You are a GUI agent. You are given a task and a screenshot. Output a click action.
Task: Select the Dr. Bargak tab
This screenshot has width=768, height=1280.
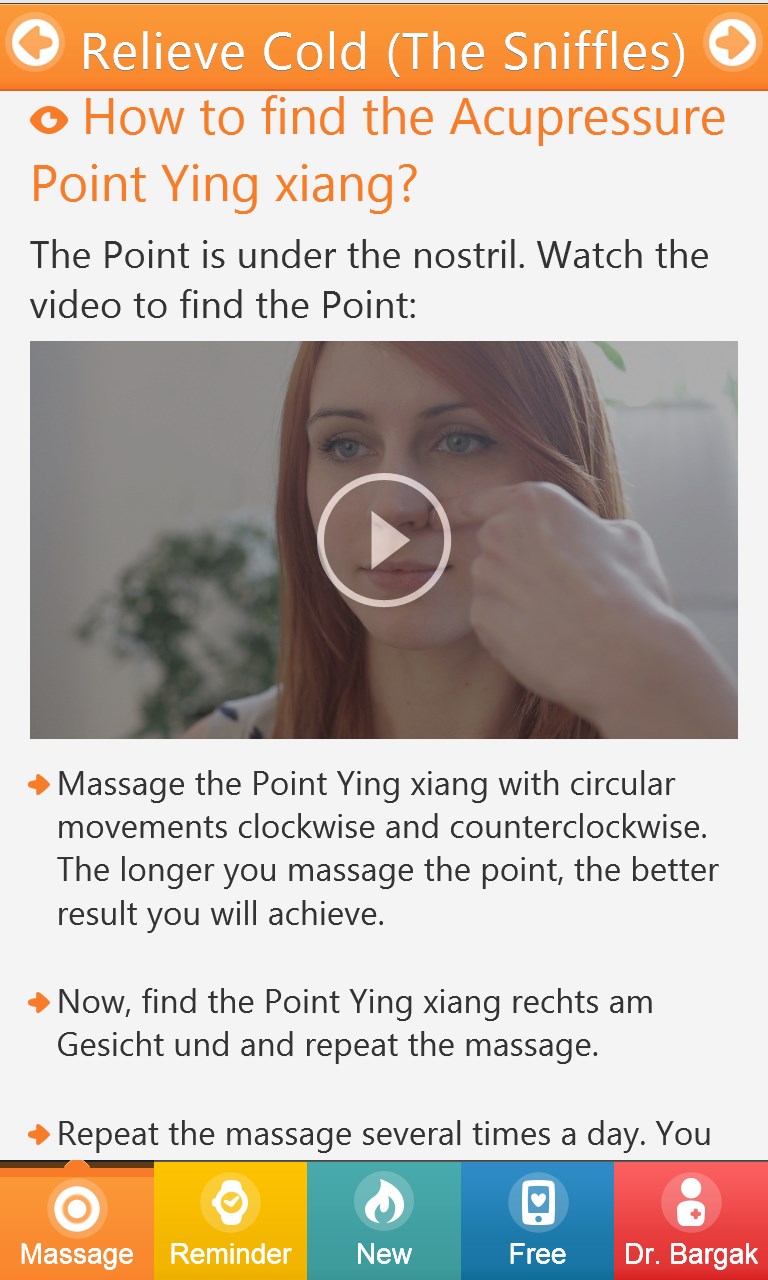click(x=691, y=1222)
